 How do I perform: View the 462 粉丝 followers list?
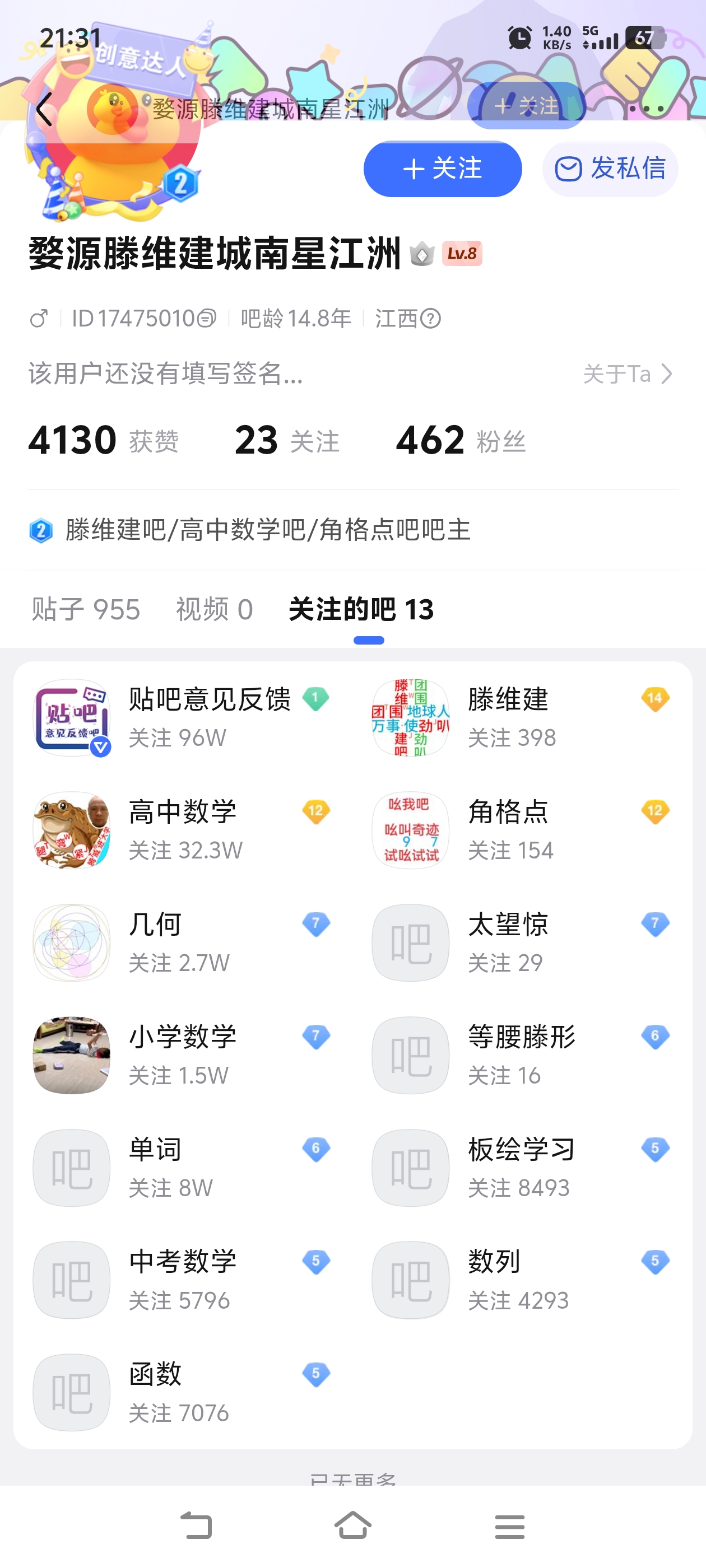pos(461,440)
